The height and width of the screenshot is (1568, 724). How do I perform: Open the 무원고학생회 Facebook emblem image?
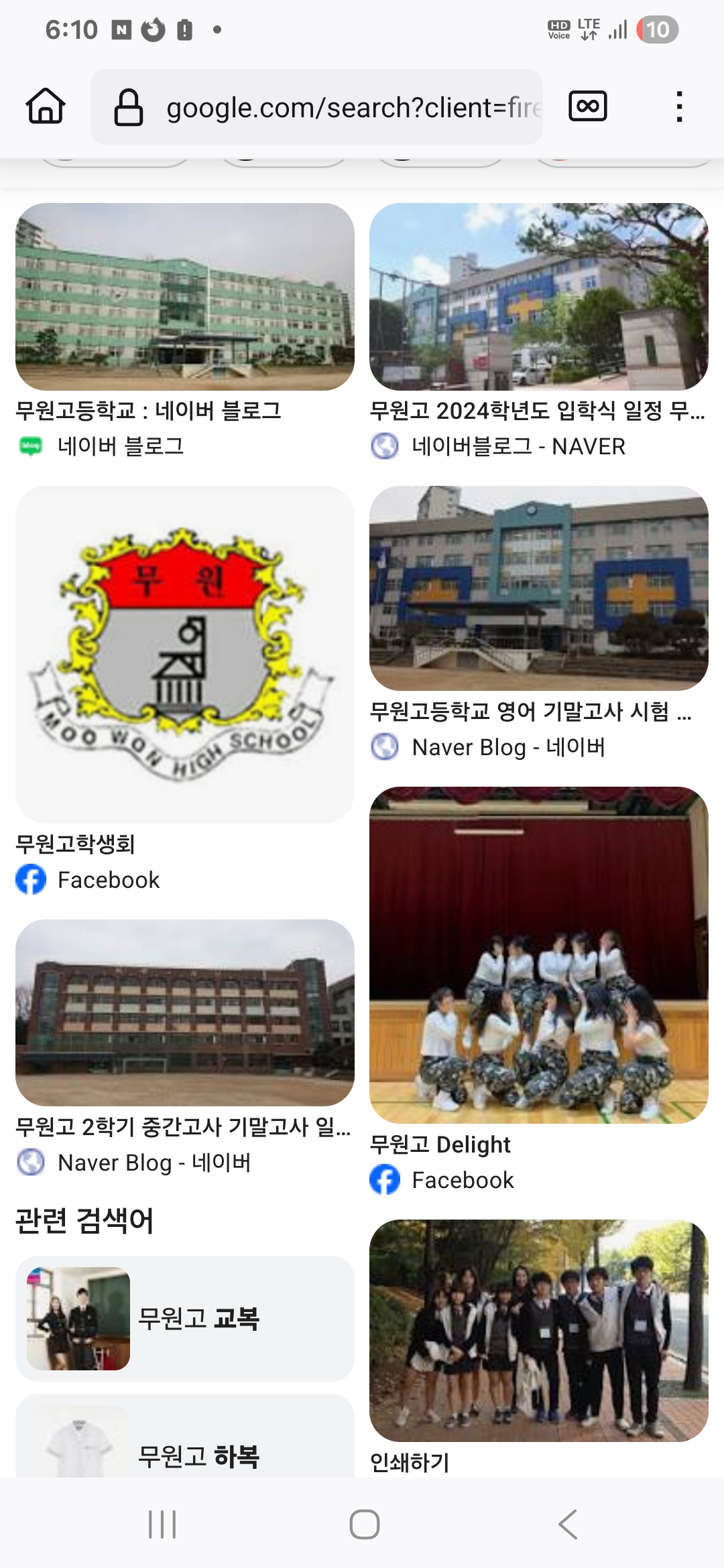[184, 654]
